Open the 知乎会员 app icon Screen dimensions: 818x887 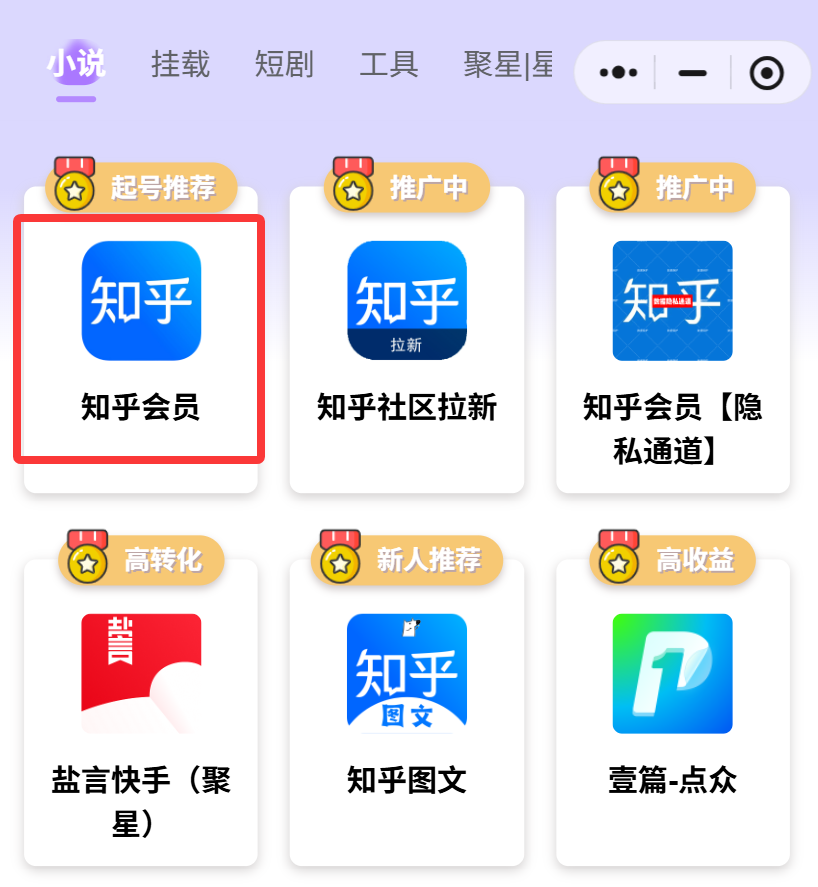140,299
